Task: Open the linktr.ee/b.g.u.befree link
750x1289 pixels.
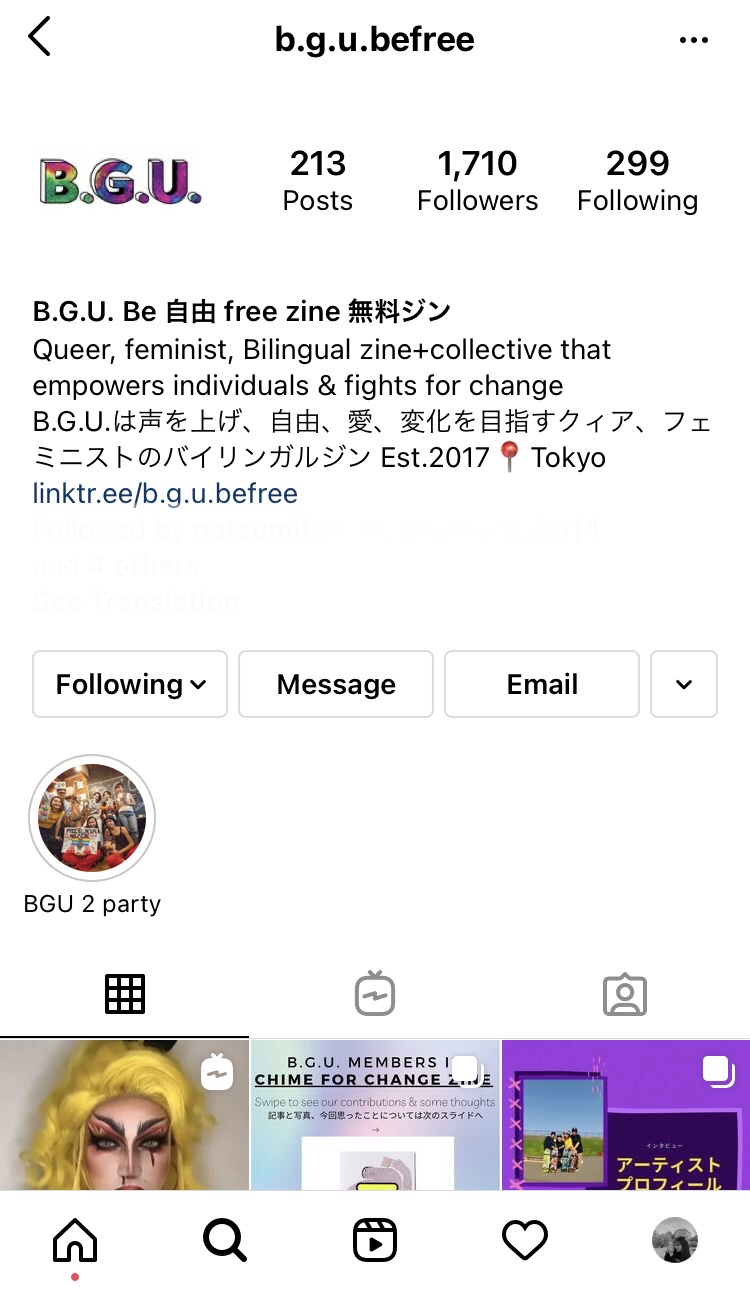Action: pyautogui.click(x=165, y=493)
